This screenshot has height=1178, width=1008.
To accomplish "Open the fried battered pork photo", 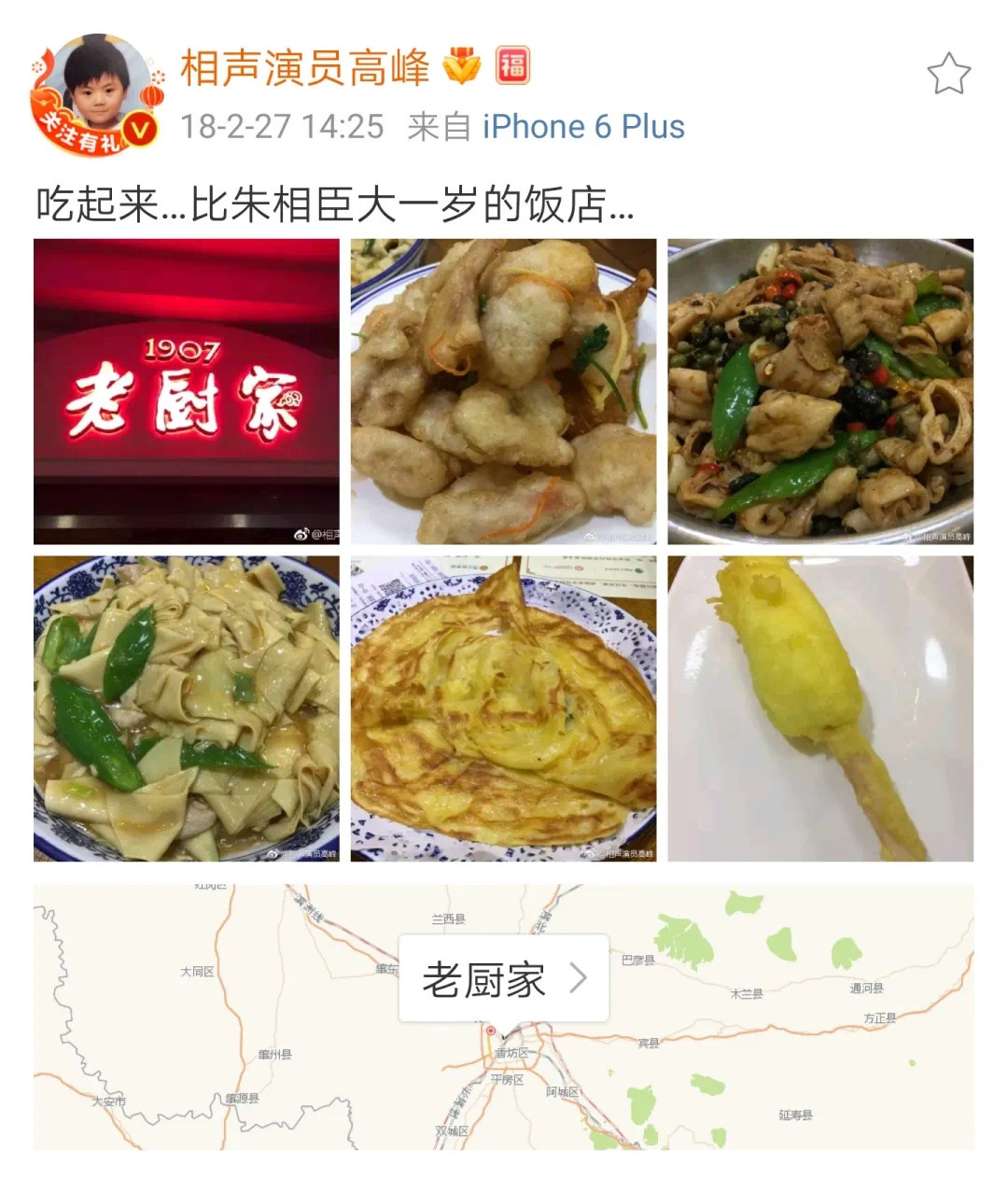I will 503,392.
